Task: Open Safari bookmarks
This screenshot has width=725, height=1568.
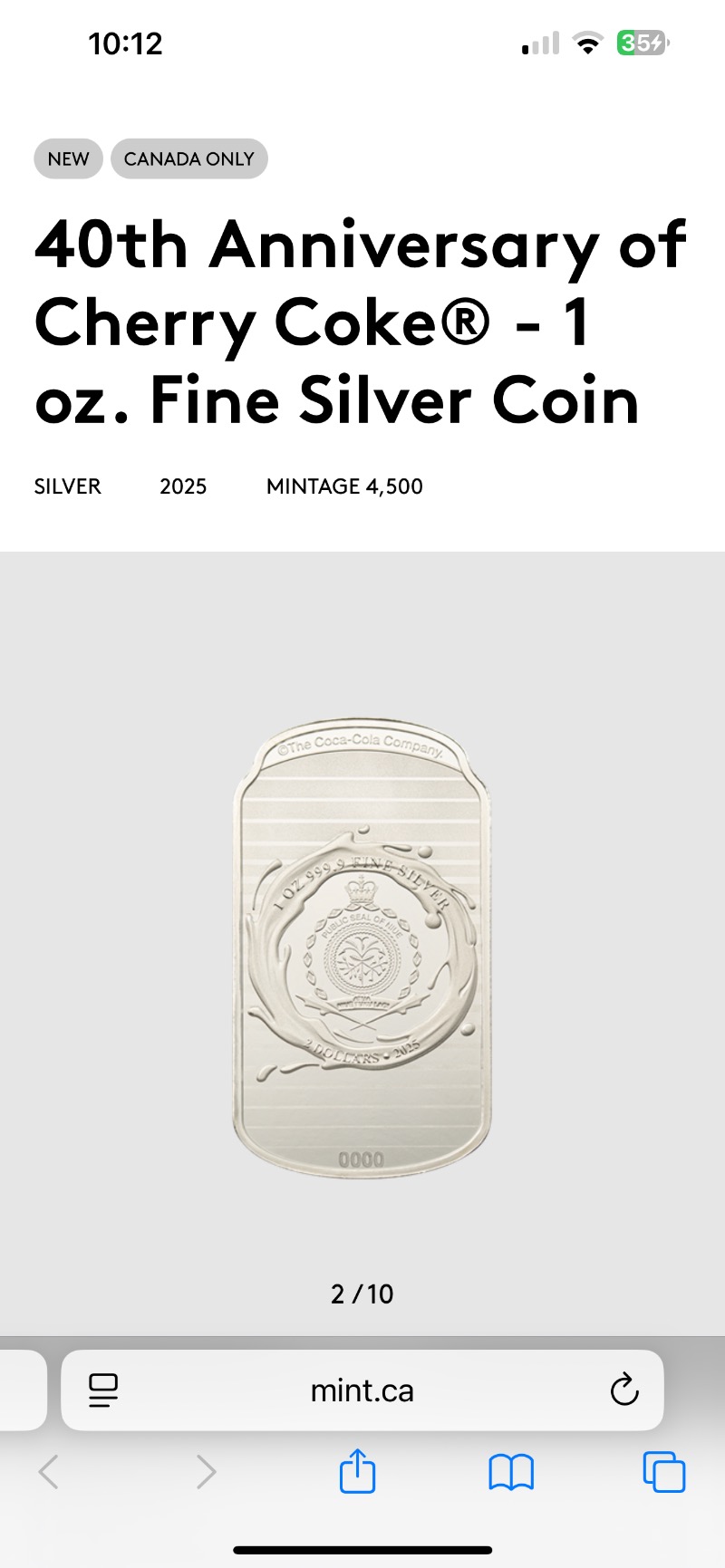Action: (511, 1472)
